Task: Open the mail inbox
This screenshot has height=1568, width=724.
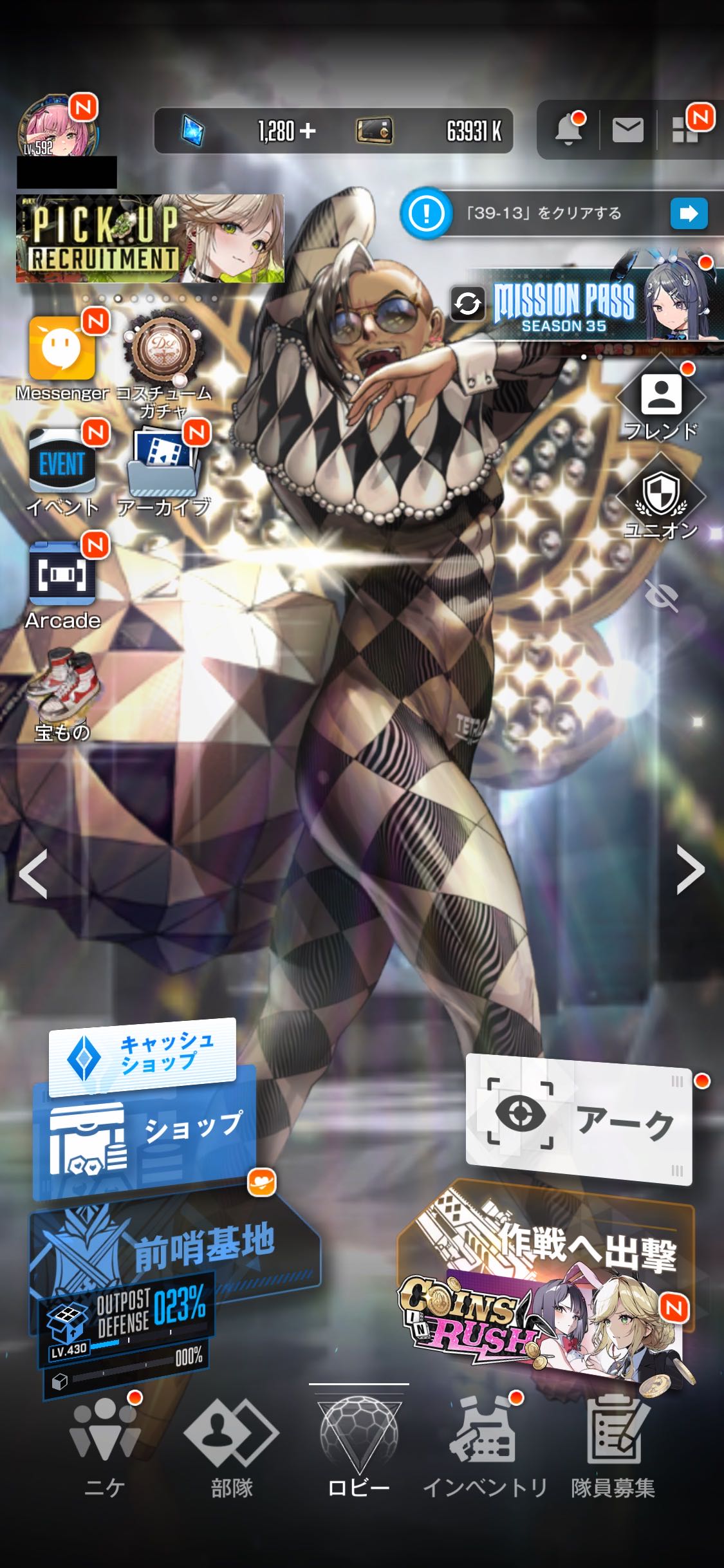Action: tap(627, 130)
